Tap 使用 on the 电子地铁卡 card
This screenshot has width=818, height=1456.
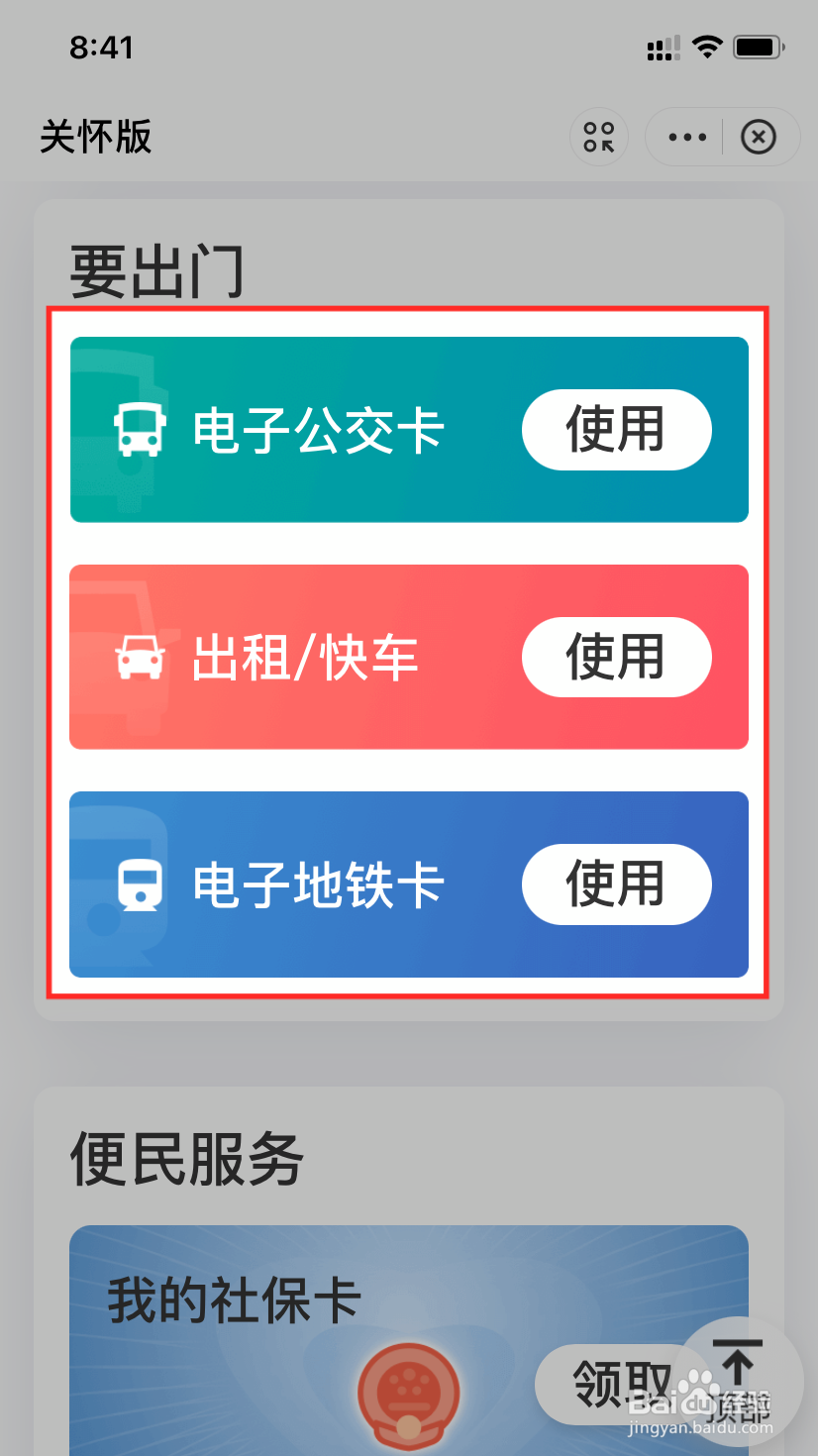[616, 884]
